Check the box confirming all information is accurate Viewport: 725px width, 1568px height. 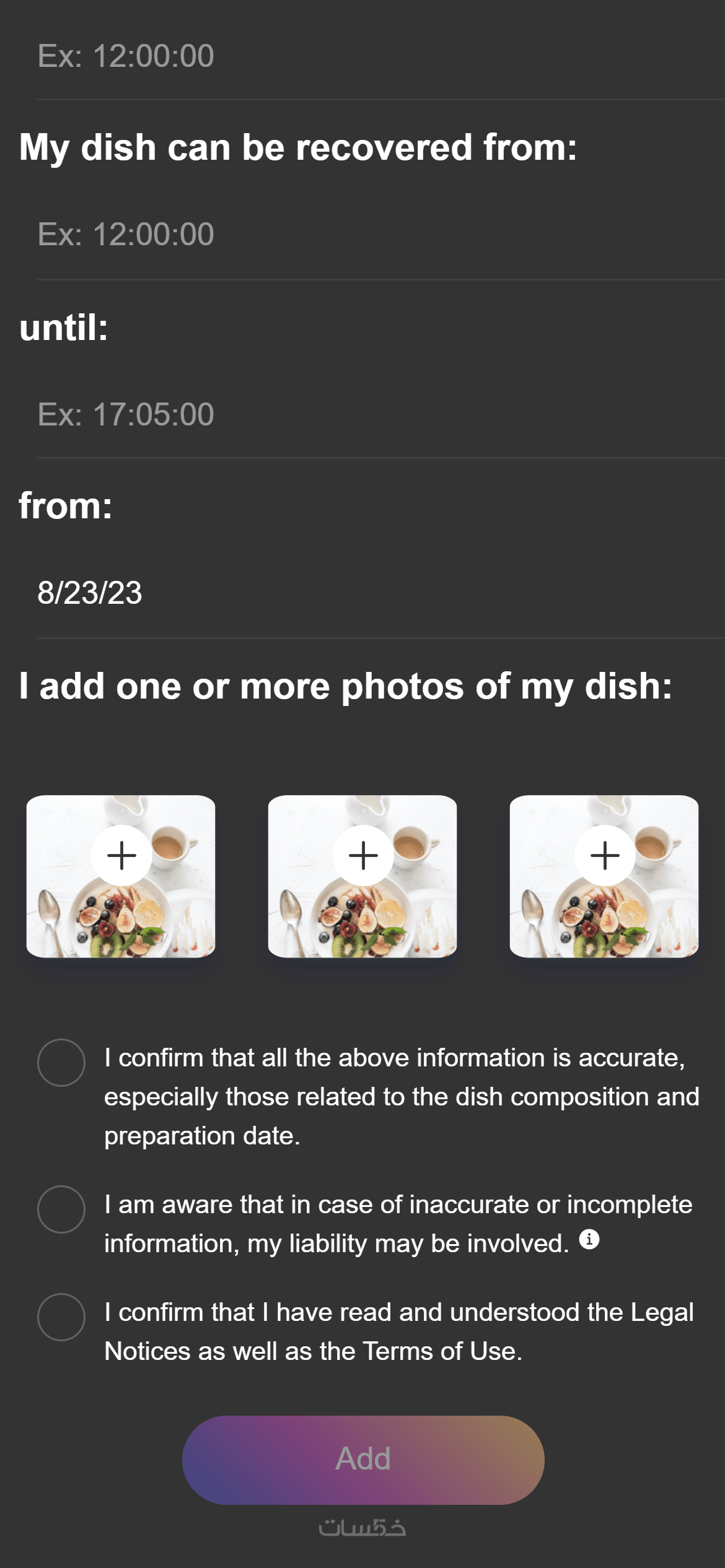[x=61, y=1063]
